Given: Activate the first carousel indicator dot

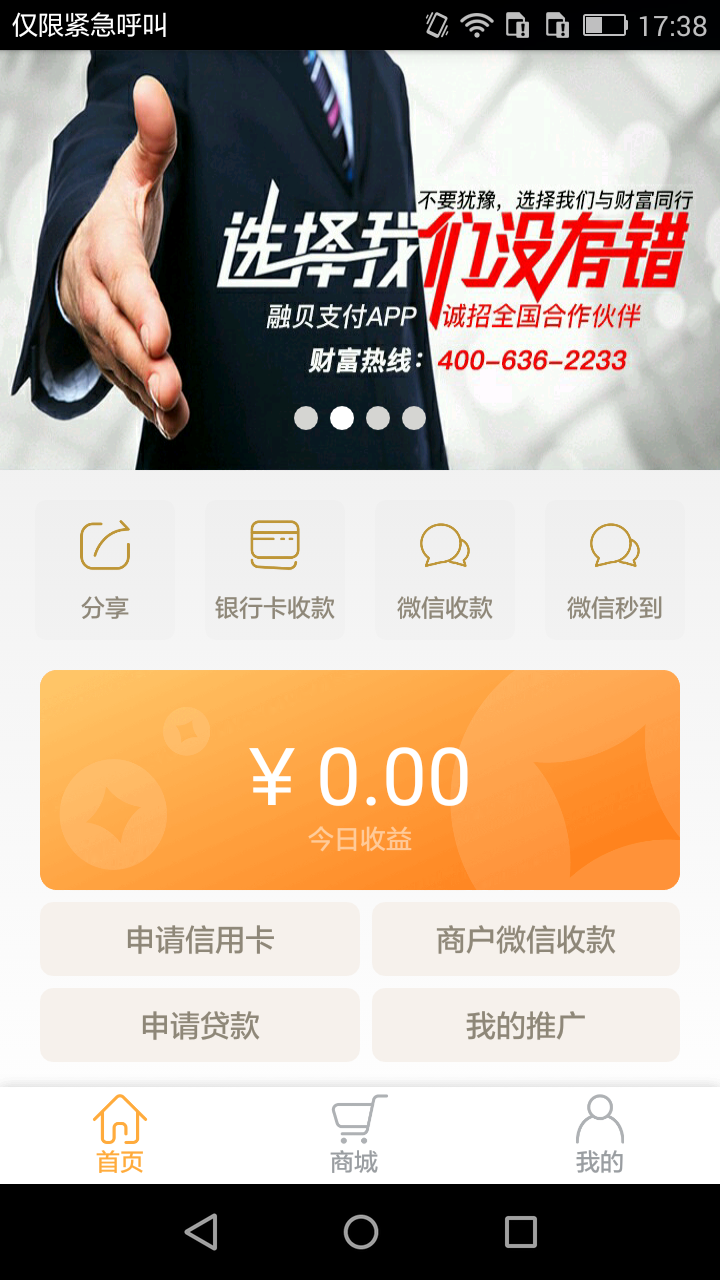Looking at the screenshot, I should point(306,418).
